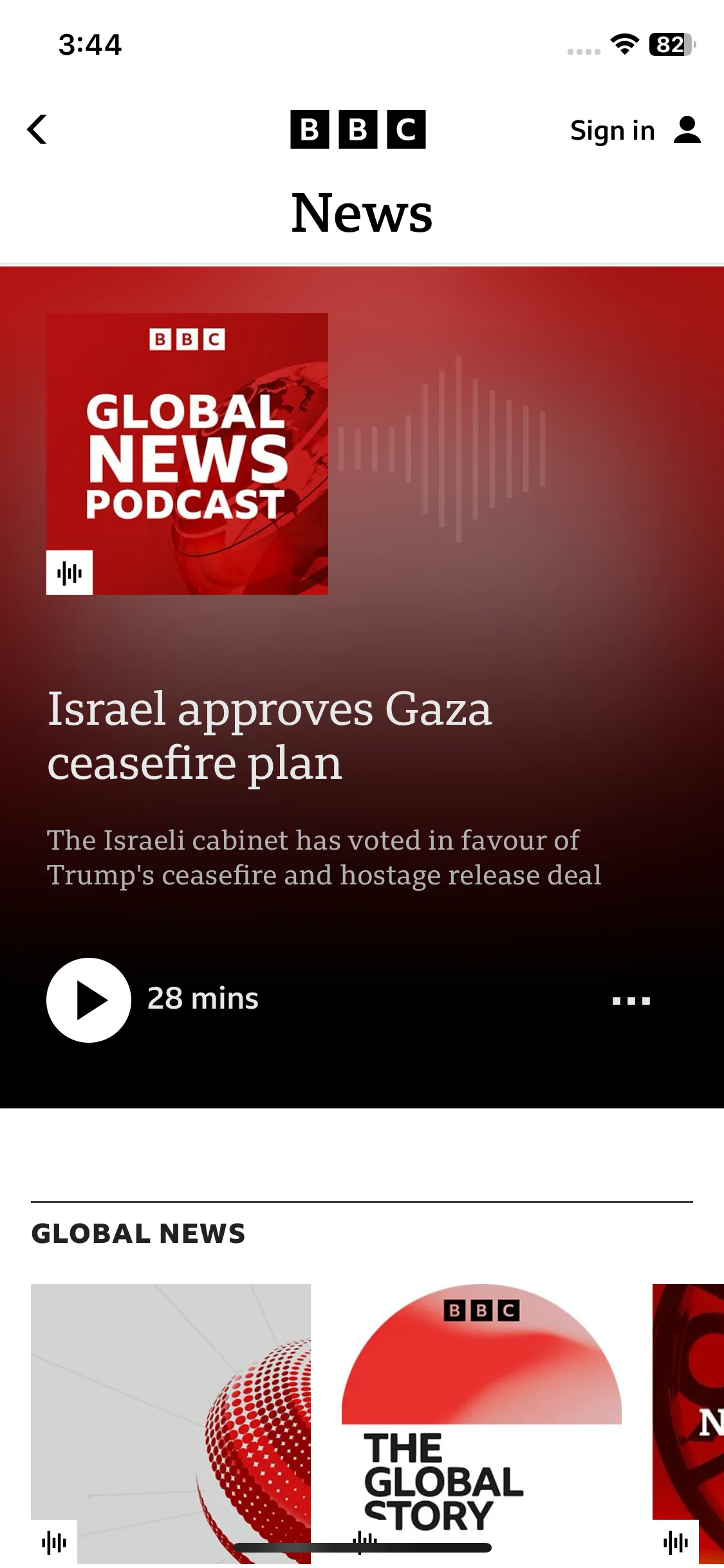Open the Global News Podcast artwork

pyautogui.click(x=187, y=453)
